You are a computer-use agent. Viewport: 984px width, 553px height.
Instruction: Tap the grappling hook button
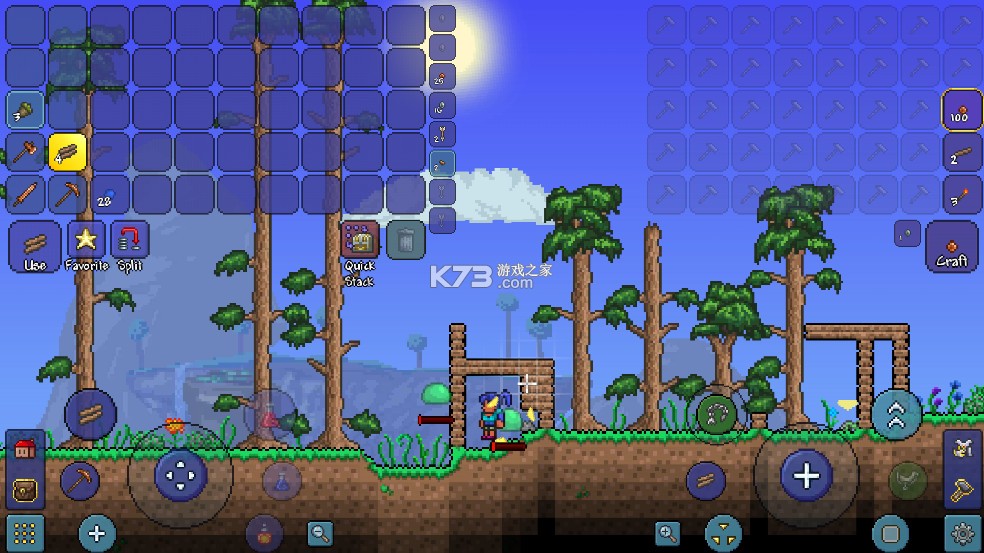(x=716, y=414)
